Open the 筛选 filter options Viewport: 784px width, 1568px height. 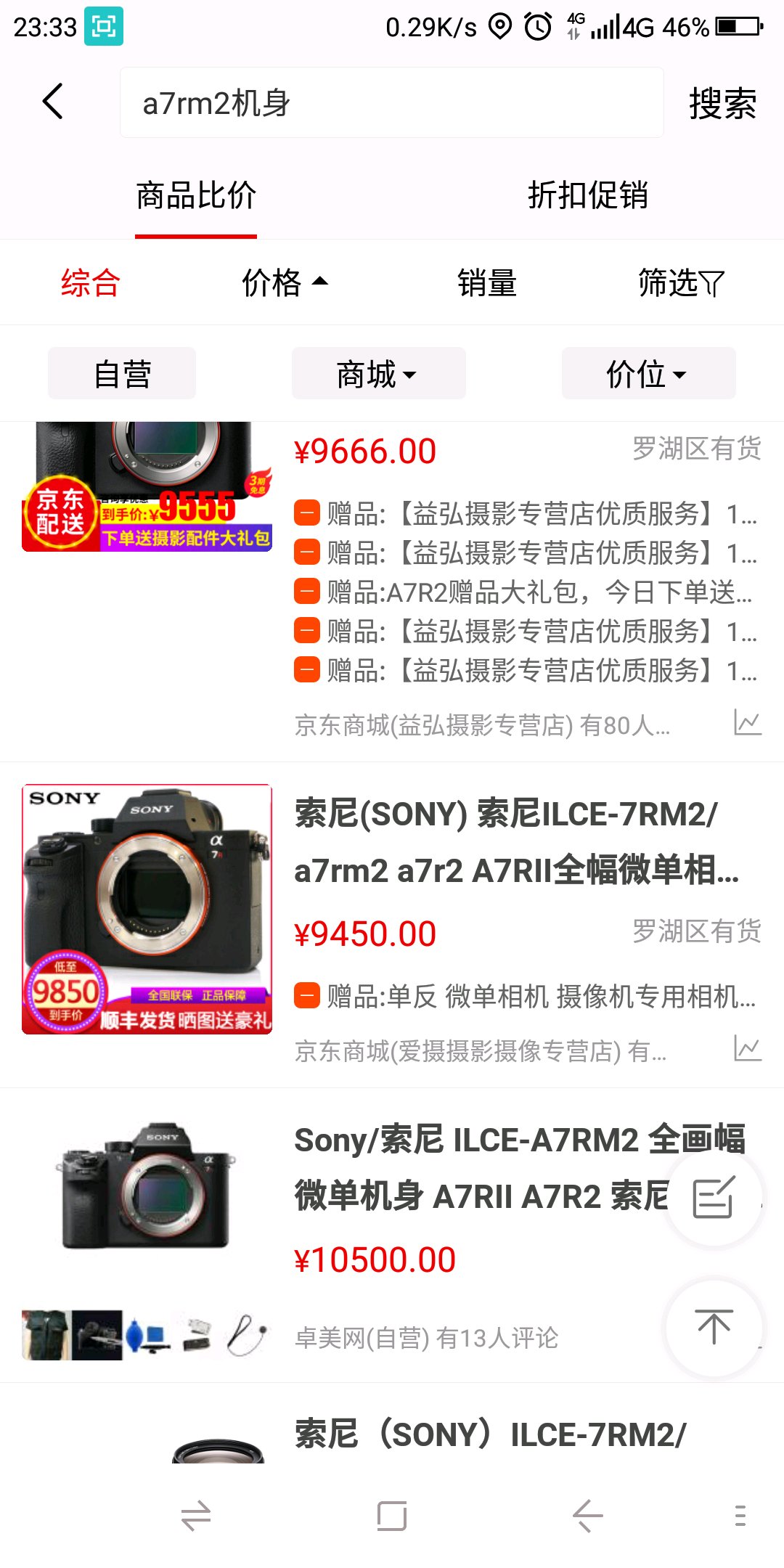[x=680, y=282]
